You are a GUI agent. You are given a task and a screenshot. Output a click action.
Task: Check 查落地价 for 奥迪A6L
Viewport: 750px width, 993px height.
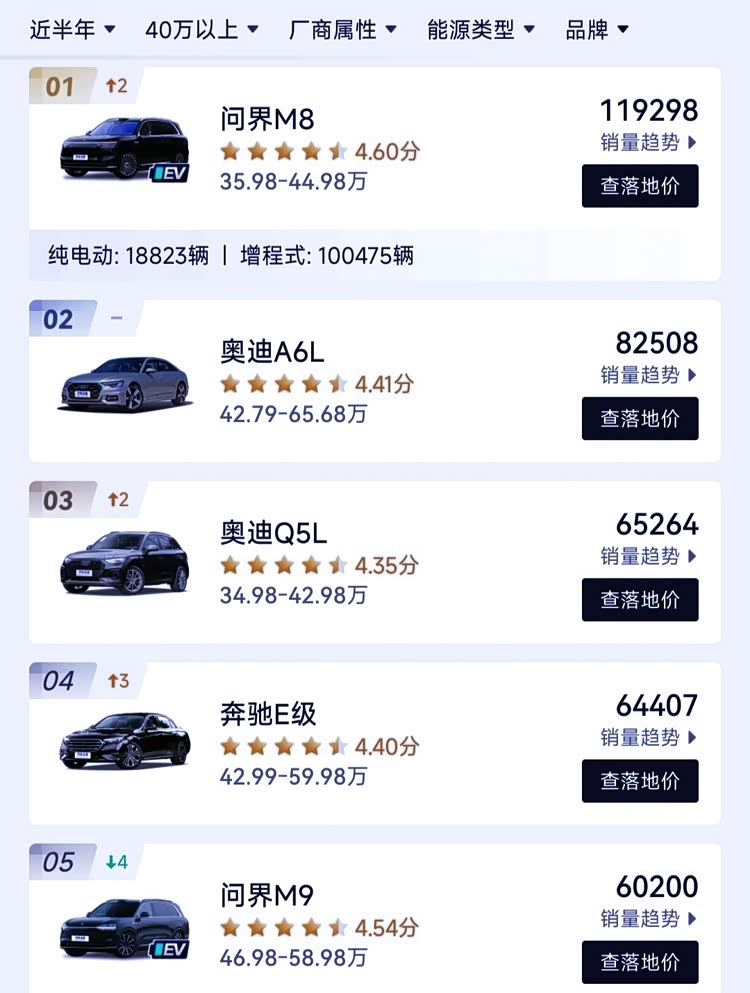(640, 418)
